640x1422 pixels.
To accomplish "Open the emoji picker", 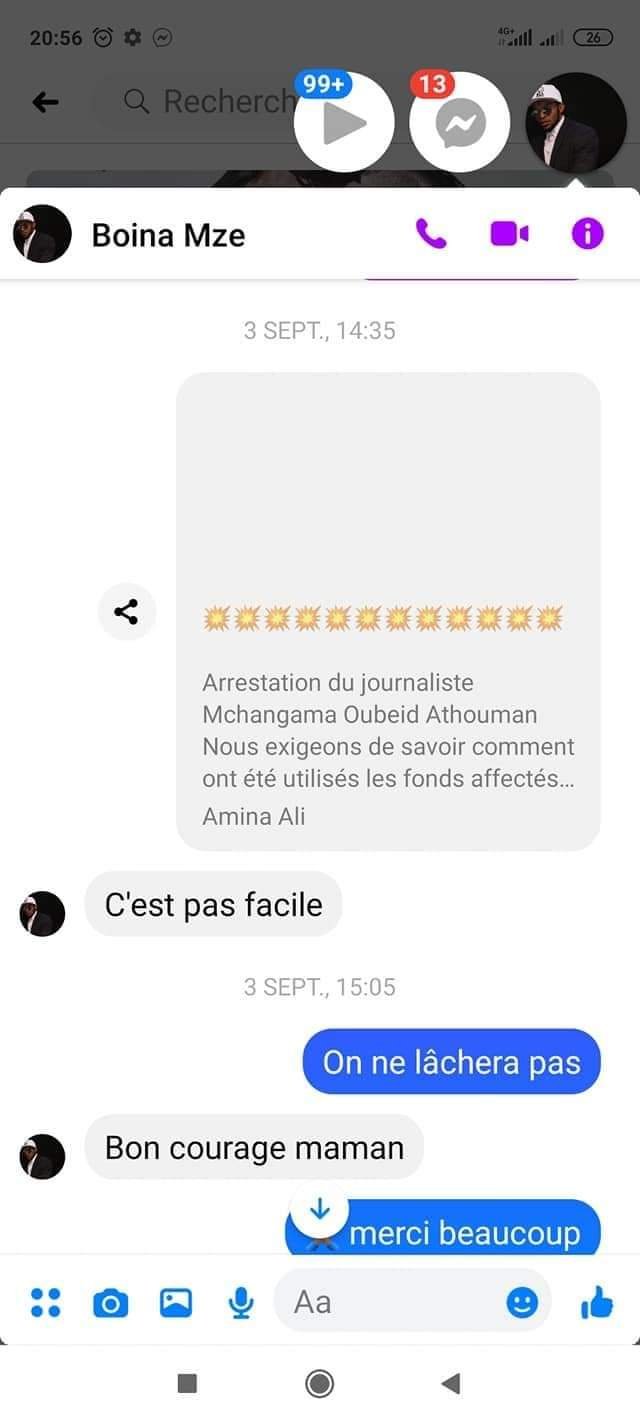I will point(521,1302).
